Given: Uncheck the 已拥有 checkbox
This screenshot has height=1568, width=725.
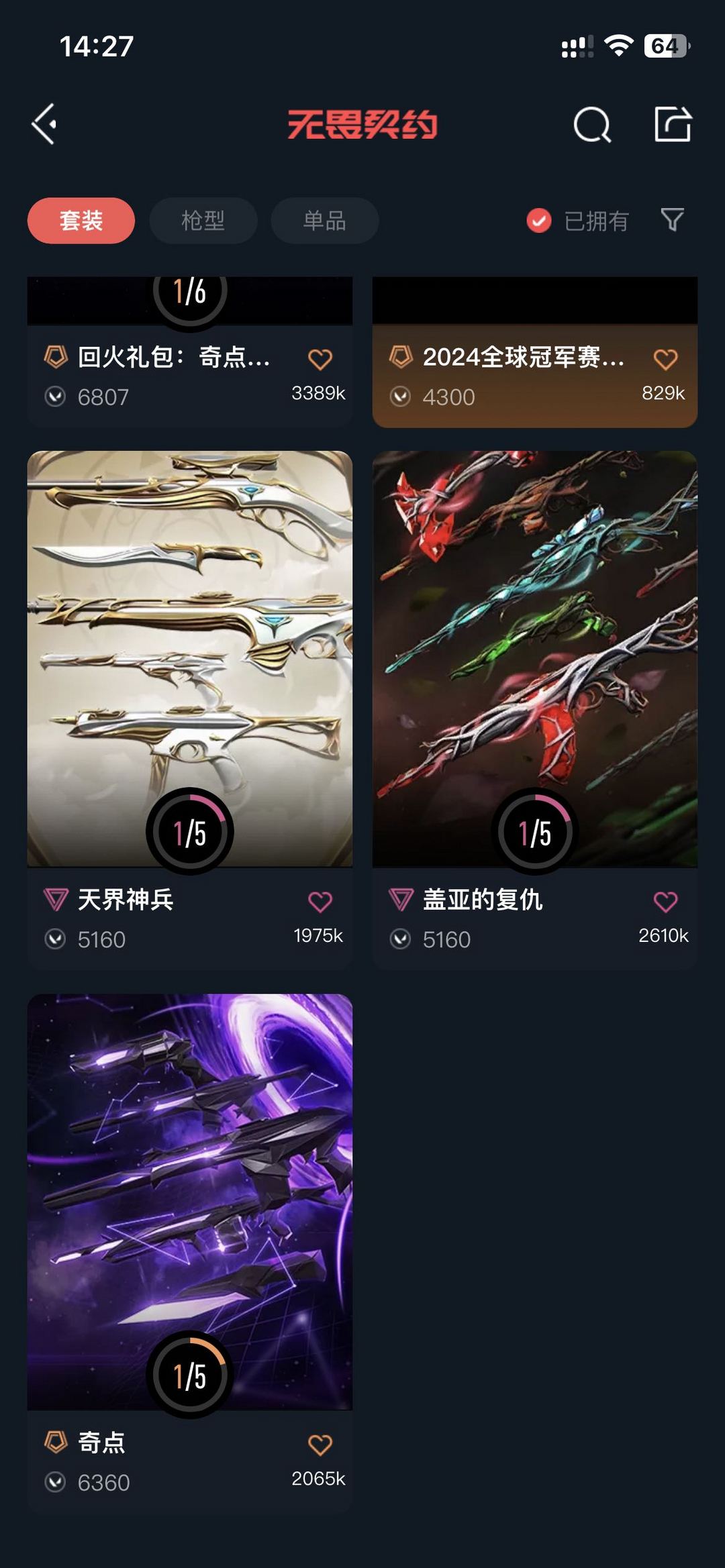Looking at the screenshot, I should pyautogui.click(x=539, y=220).
